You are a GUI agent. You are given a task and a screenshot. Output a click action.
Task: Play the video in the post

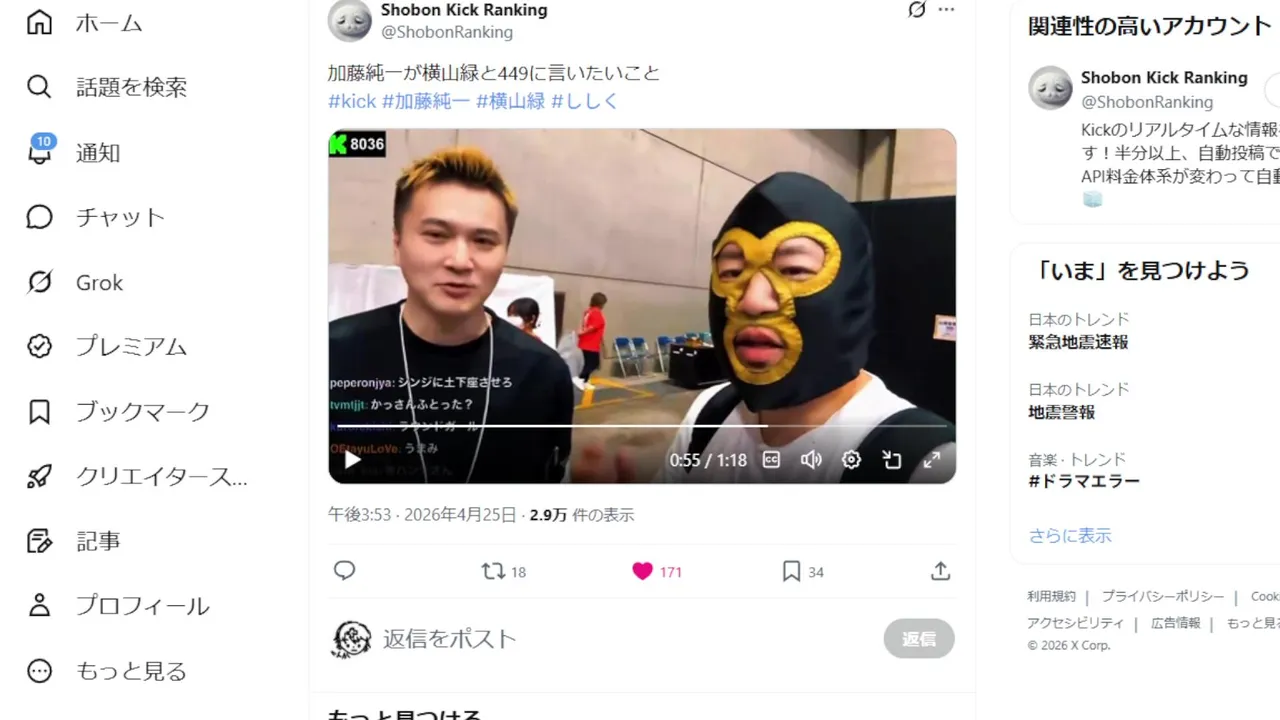pos(352,460)
